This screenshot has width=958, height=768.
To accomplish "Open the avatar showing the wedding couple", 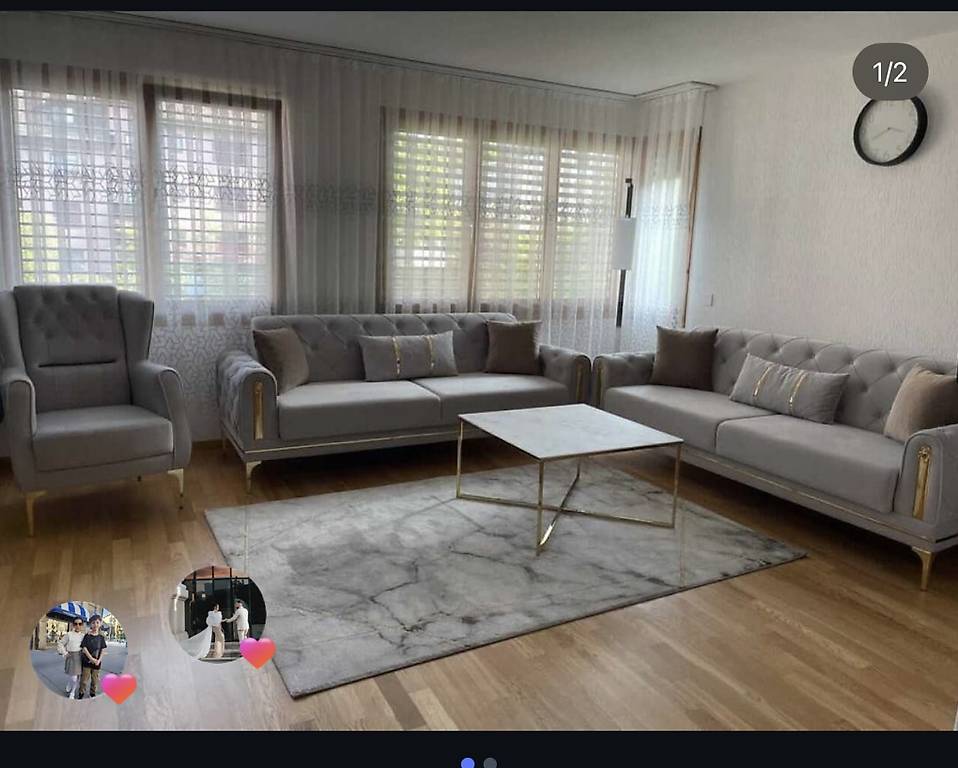I will click(218, 614).
